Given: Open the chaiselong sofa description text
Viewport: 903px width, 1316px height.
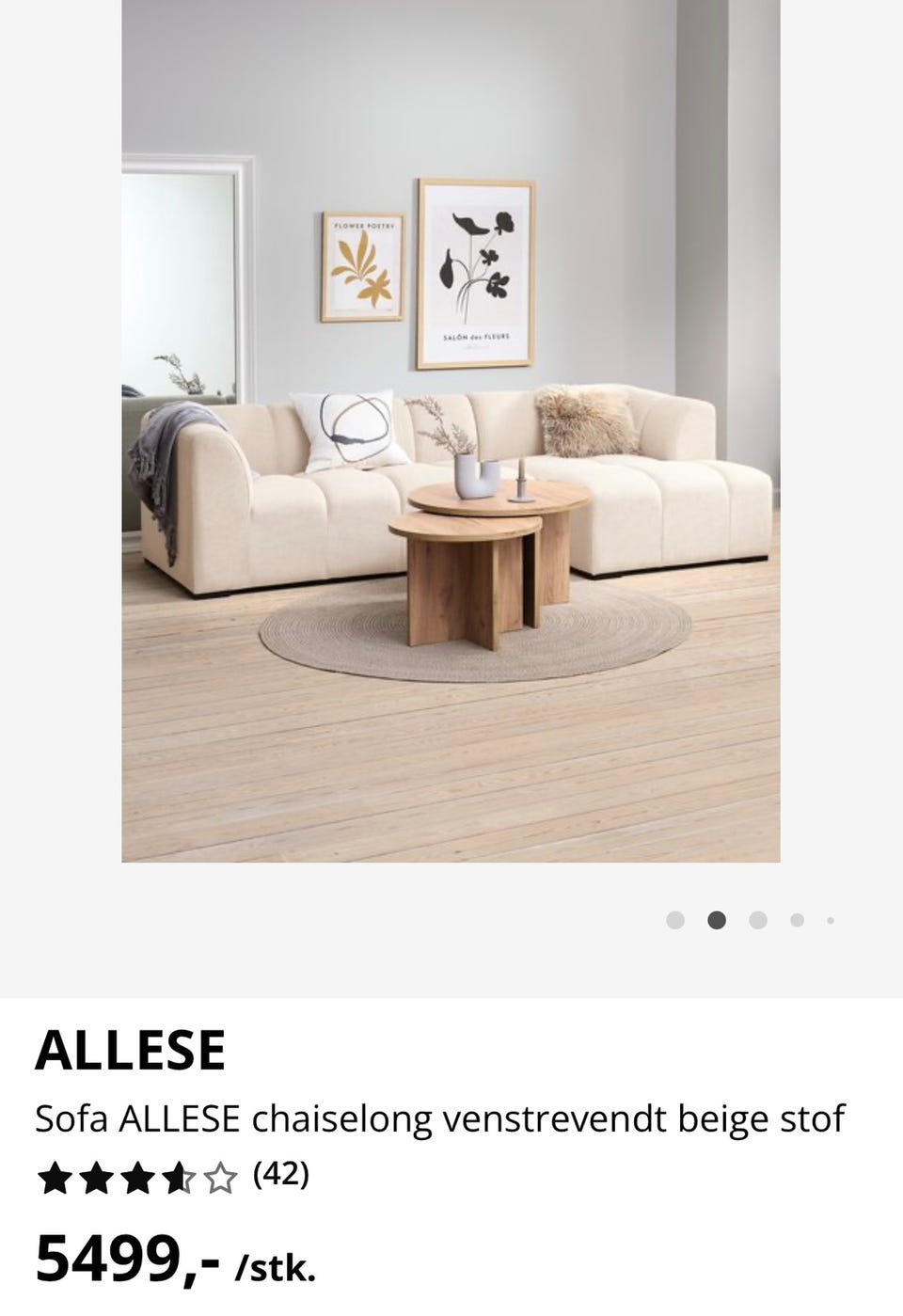Looking at the screenshot, I should click(438, 1118).
